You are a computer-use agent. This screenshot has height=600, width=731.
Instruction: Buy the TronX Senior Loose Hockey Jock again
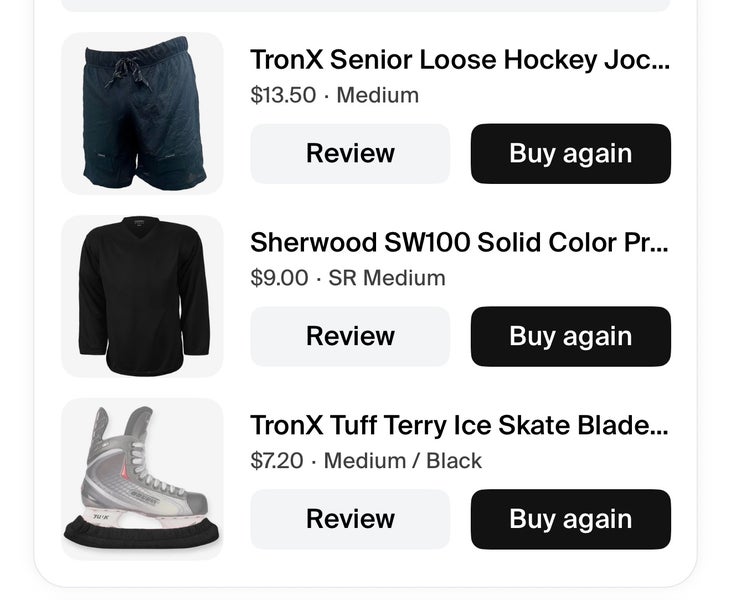click(570, 154)
